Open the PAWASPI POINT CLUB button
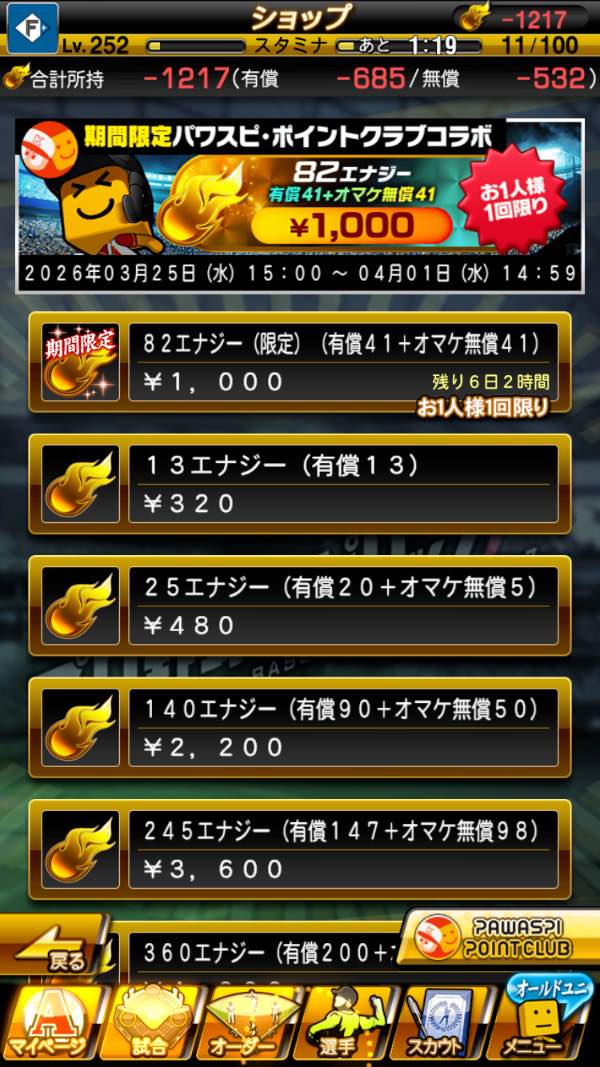600x1067 pixels. coord(498,938)
